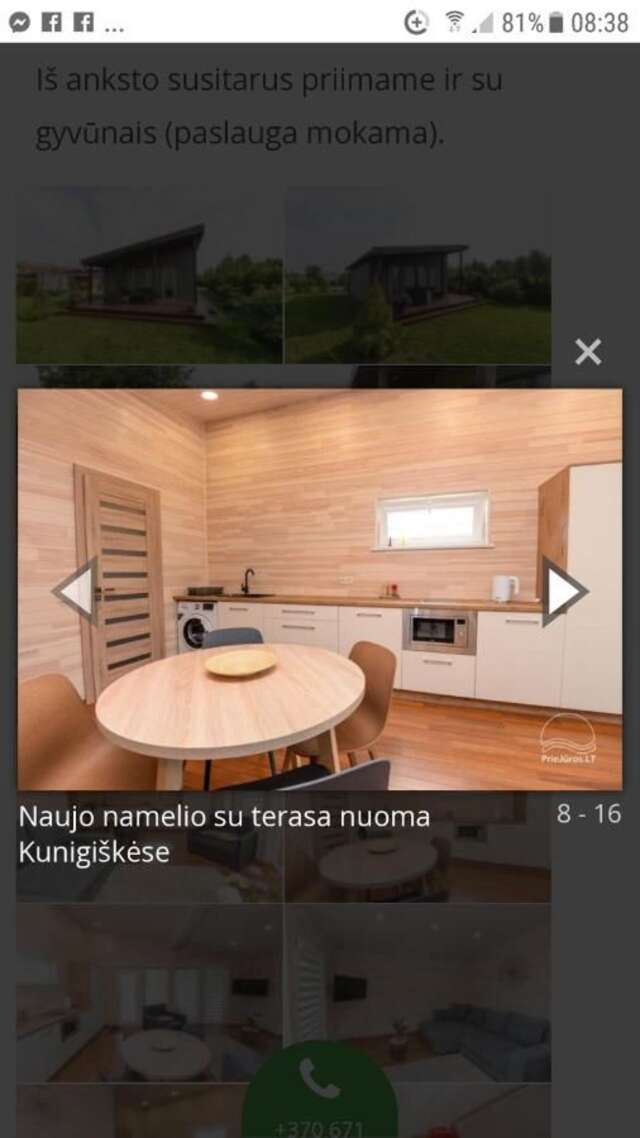Go to the previous photo
640x1138 pixels.
point(76,591)
